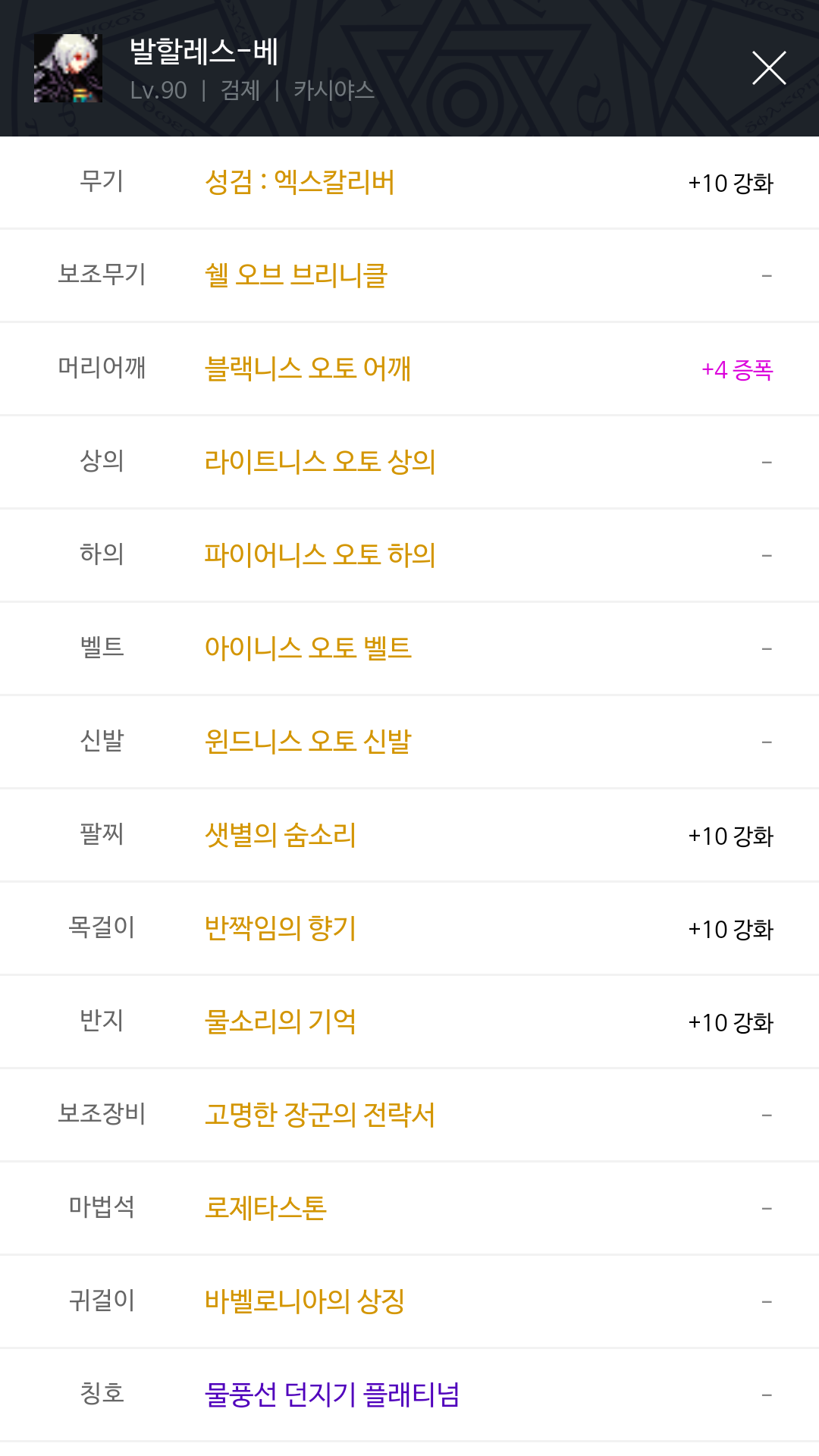Select 라이트니스 오토 상의 top item
This screenshot has height=1456, width=819.
pos(320,462)
